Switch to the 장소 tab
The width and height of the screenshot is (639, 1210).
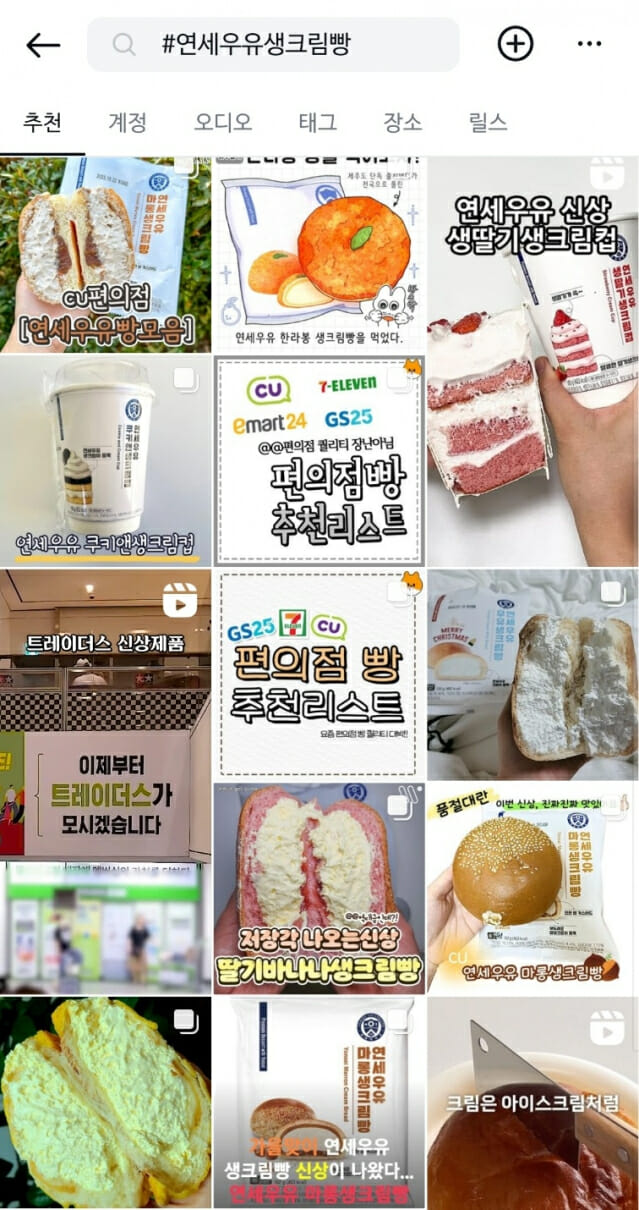403,122
